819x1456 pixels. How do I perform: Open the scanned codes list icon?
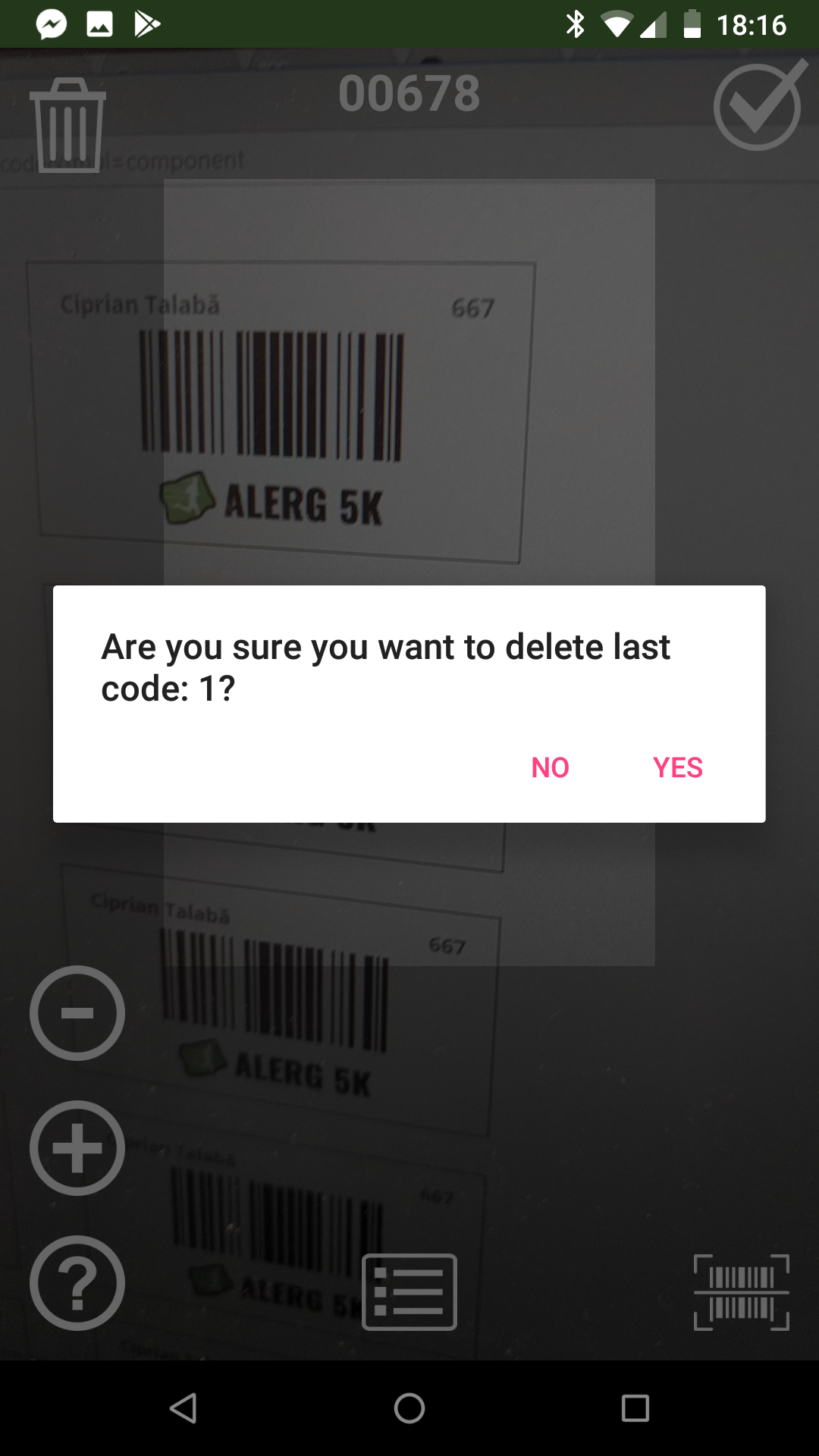click(x=409, y=1291)
